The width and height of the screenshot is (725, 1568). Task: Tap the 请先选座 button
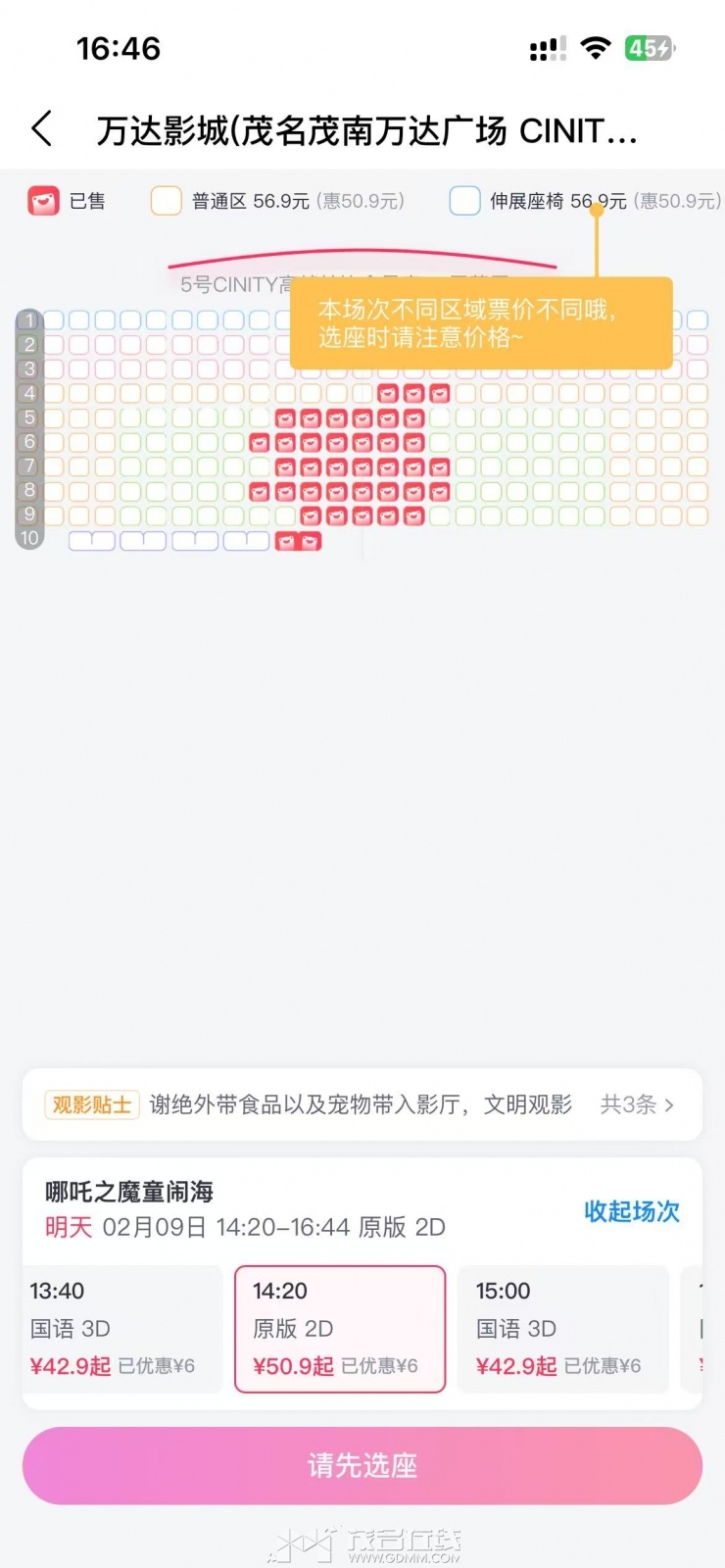coord(362,1465)
